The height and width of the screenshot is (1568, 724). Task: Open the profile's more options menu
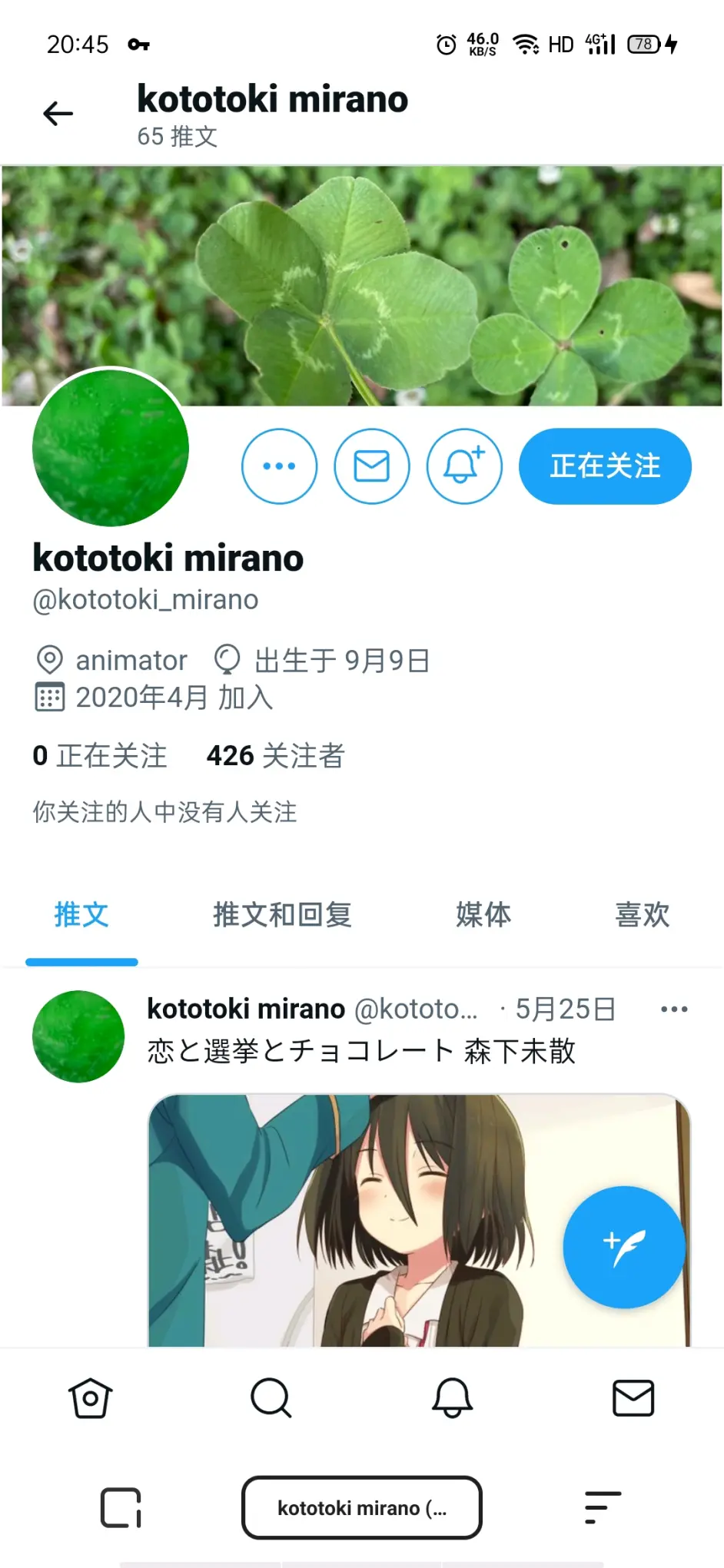tap(279, 466)
